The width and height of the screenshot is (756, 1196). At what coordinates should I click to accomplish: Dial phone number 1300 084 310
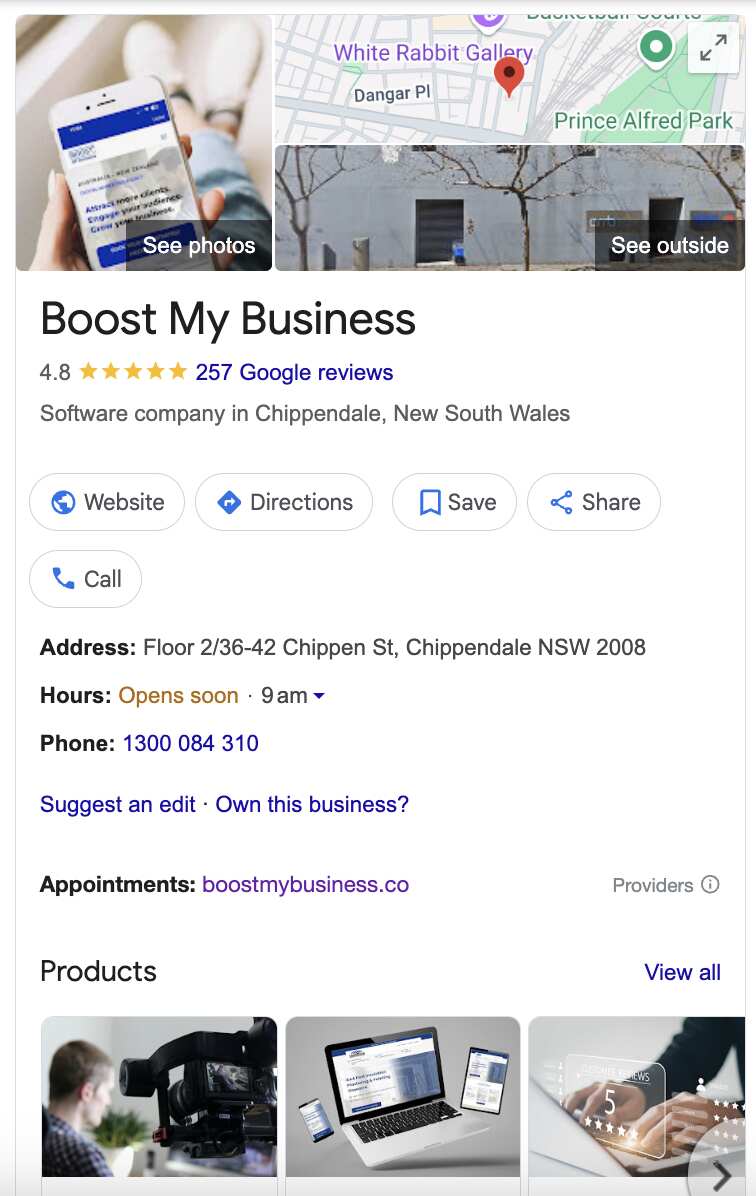[190, 743]
